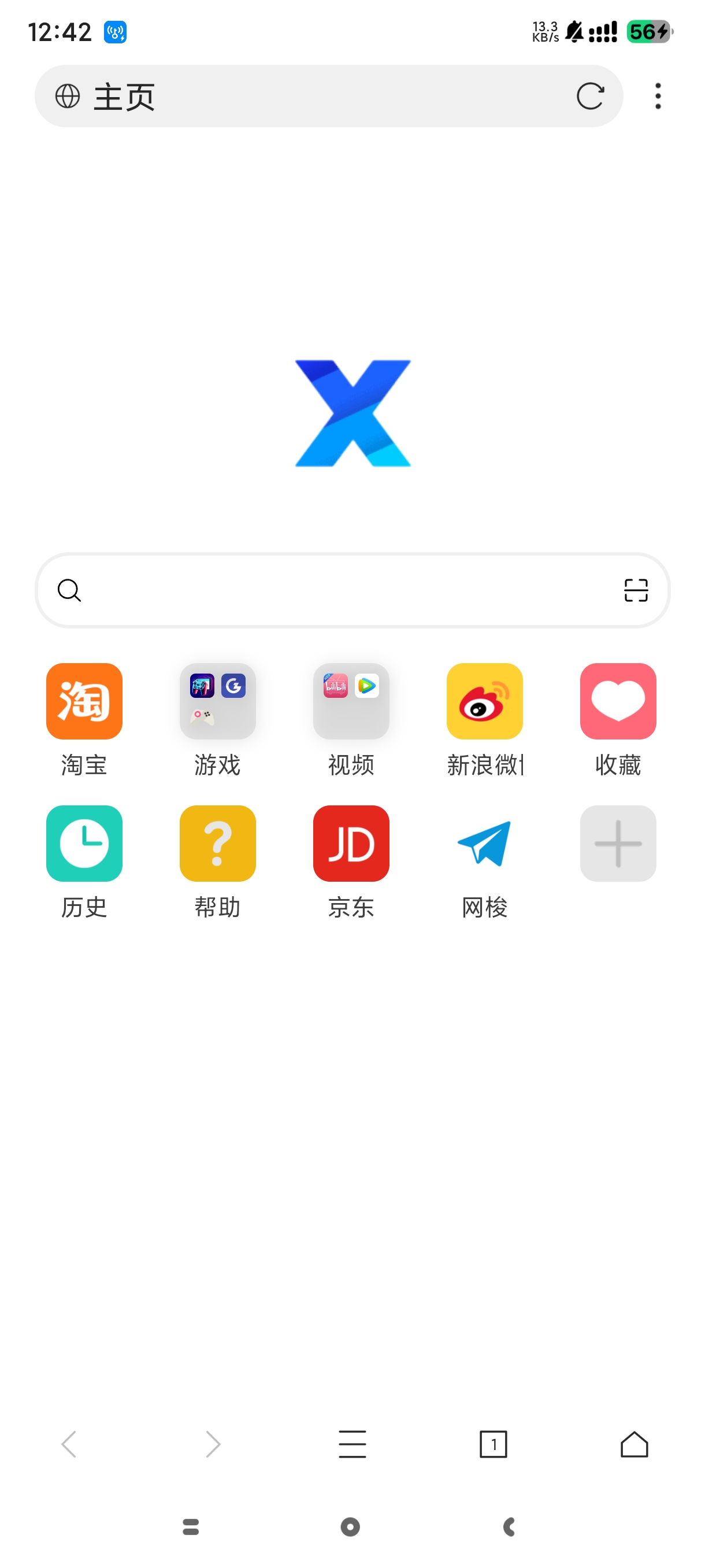Open the QR scan icon in the search box

(x=636, y=590)
